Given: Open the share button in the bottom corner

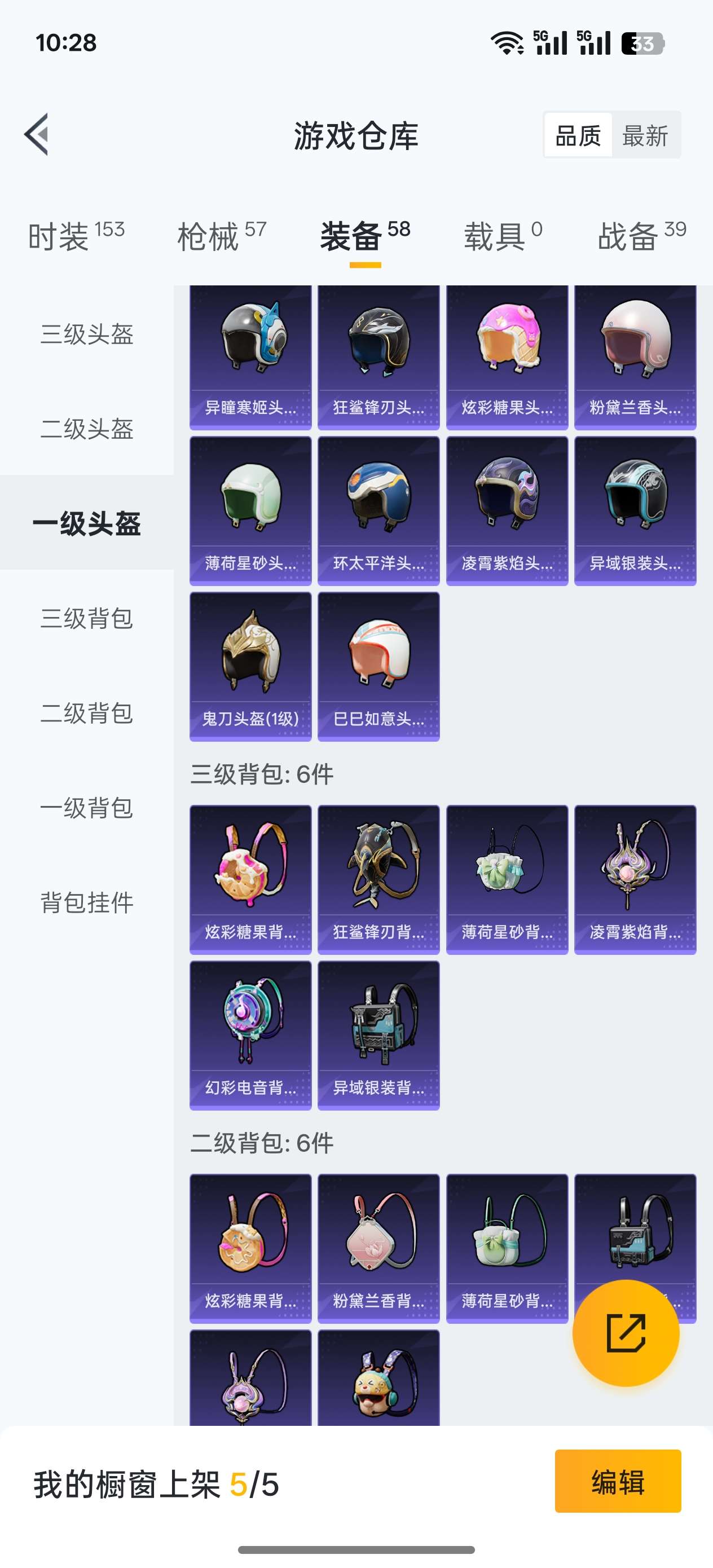Looking at the screenshot, I should (x=626, y=1334).
